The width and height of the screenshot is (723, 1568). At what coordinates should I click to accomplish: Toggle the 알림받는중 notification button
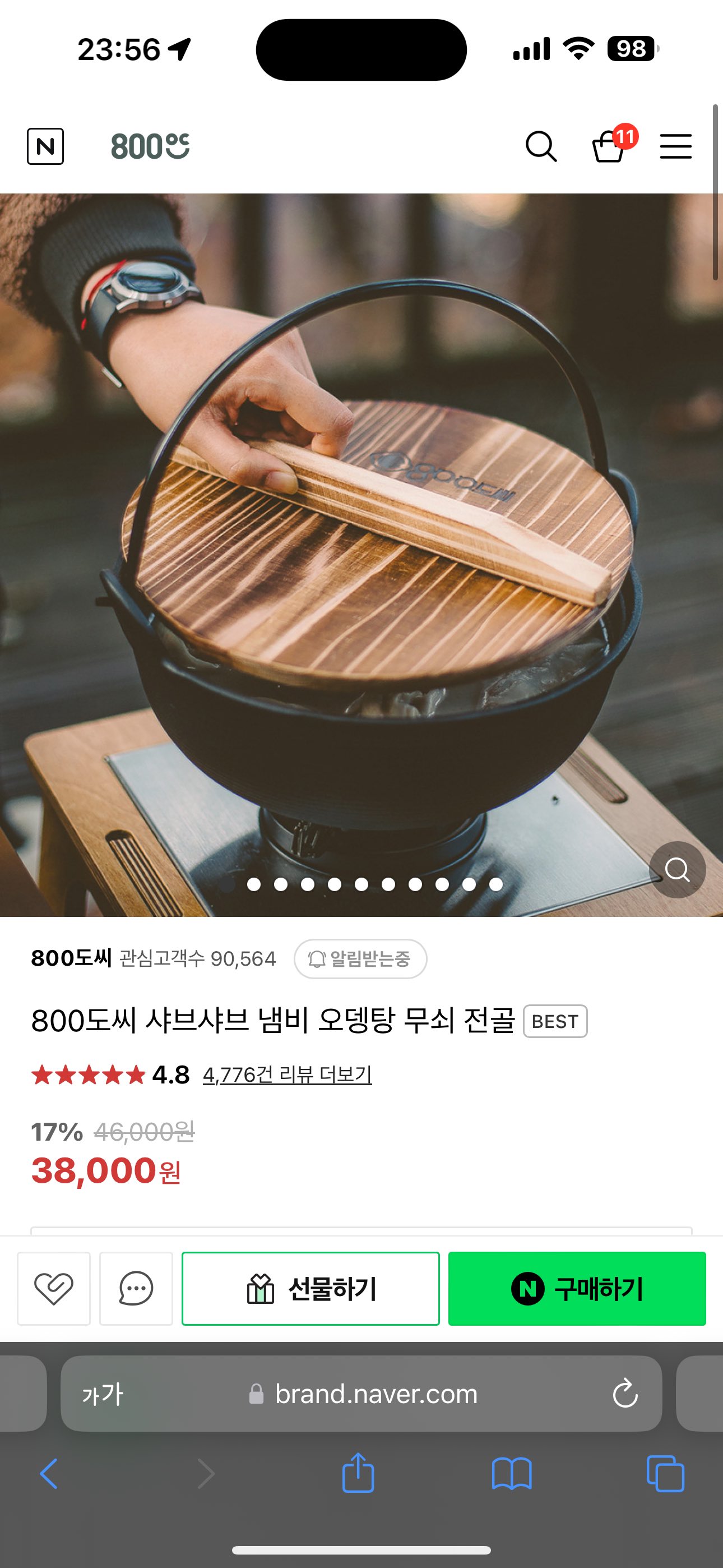(360, 959)
